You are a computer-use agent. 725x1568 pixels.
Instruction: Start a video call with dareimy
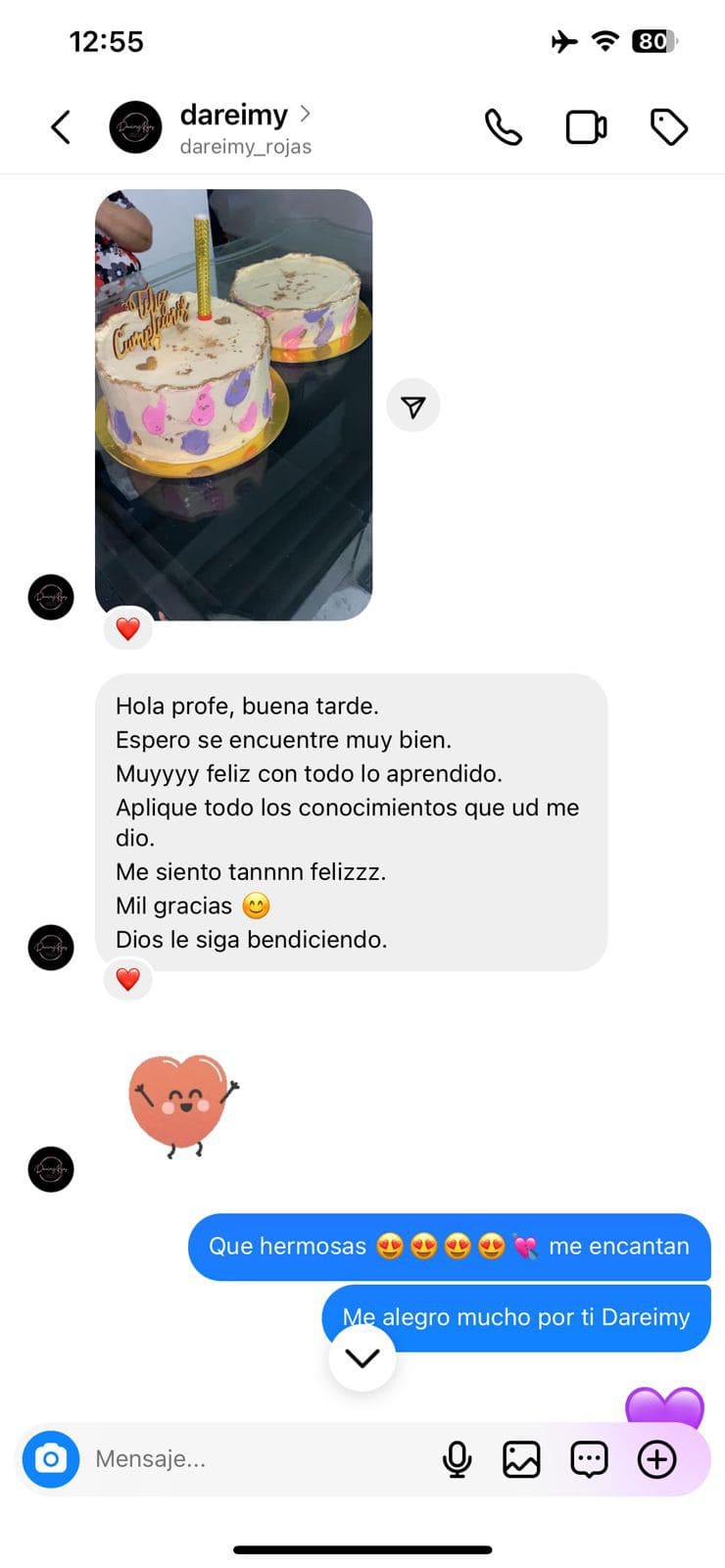point(586,128)
